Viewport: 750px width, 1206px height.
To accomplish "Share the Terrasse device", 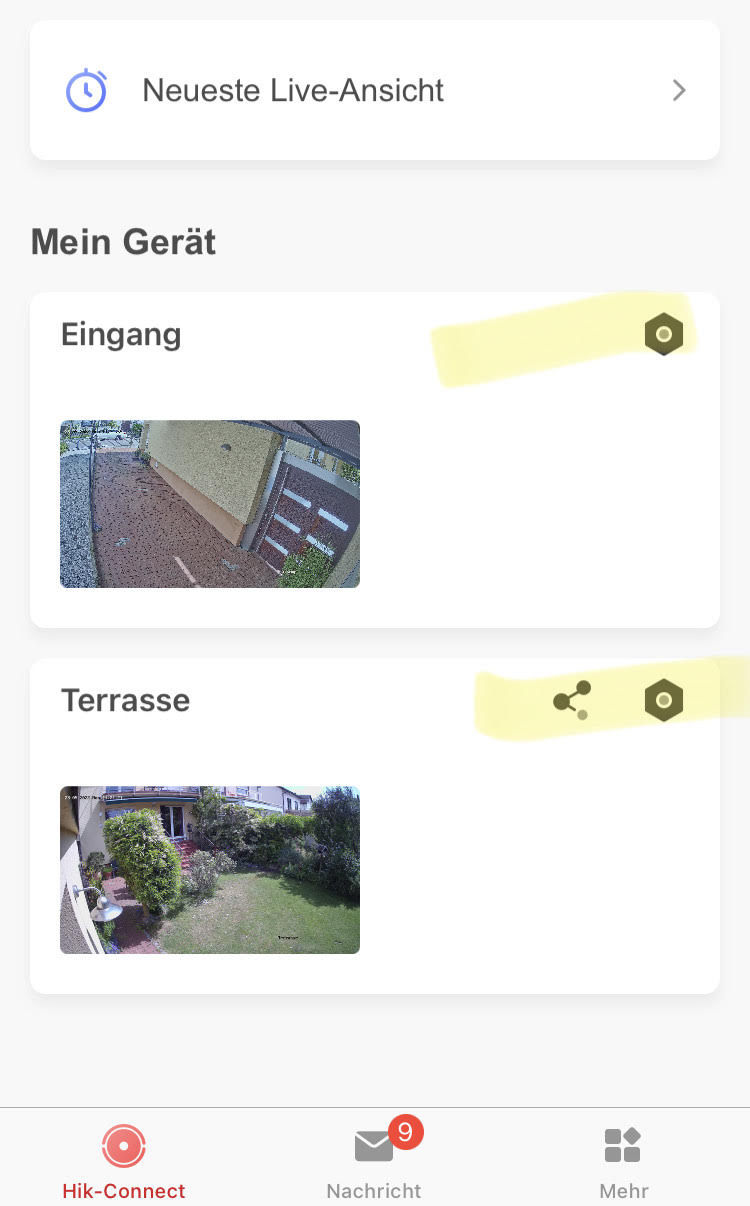I will [x=572, y=701].
